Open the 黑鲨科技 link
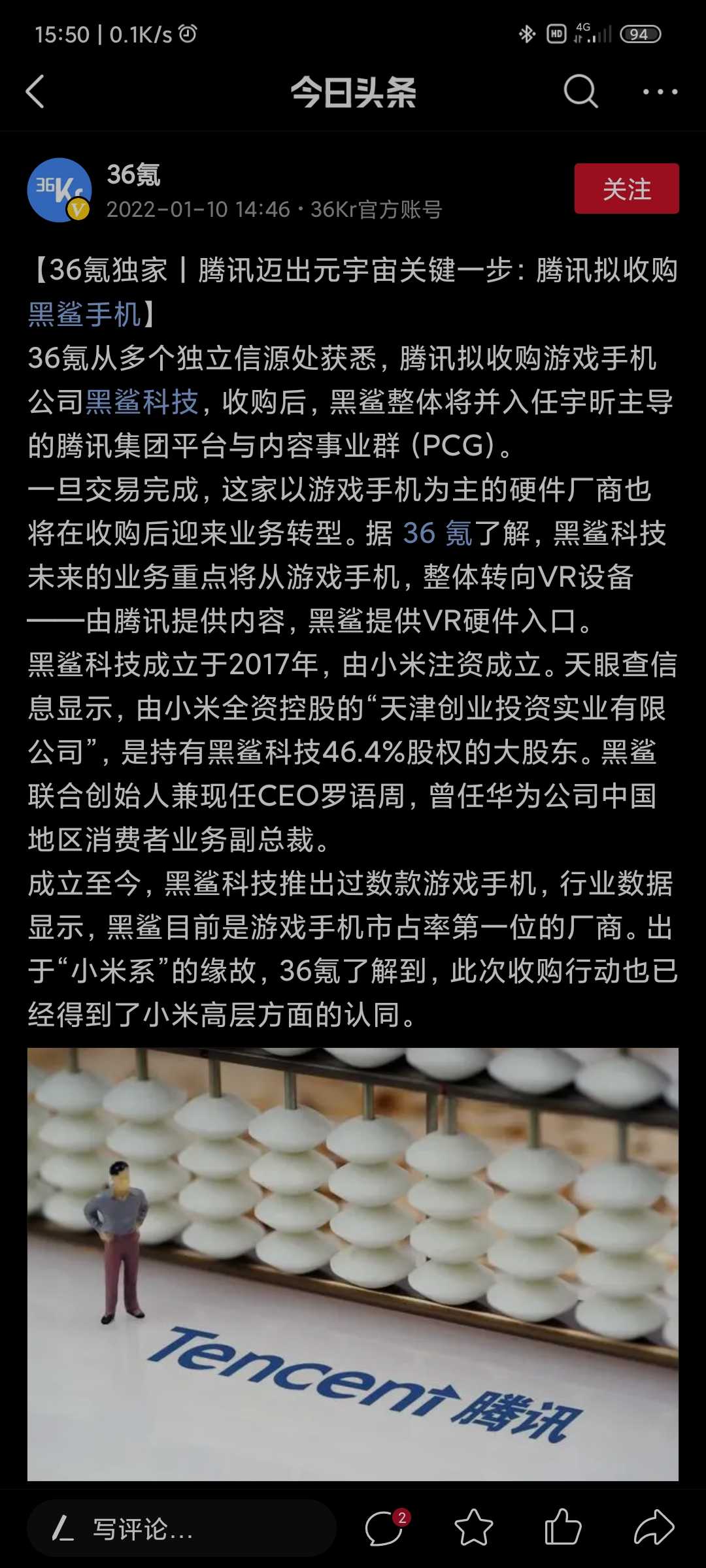 pos(142,402)
